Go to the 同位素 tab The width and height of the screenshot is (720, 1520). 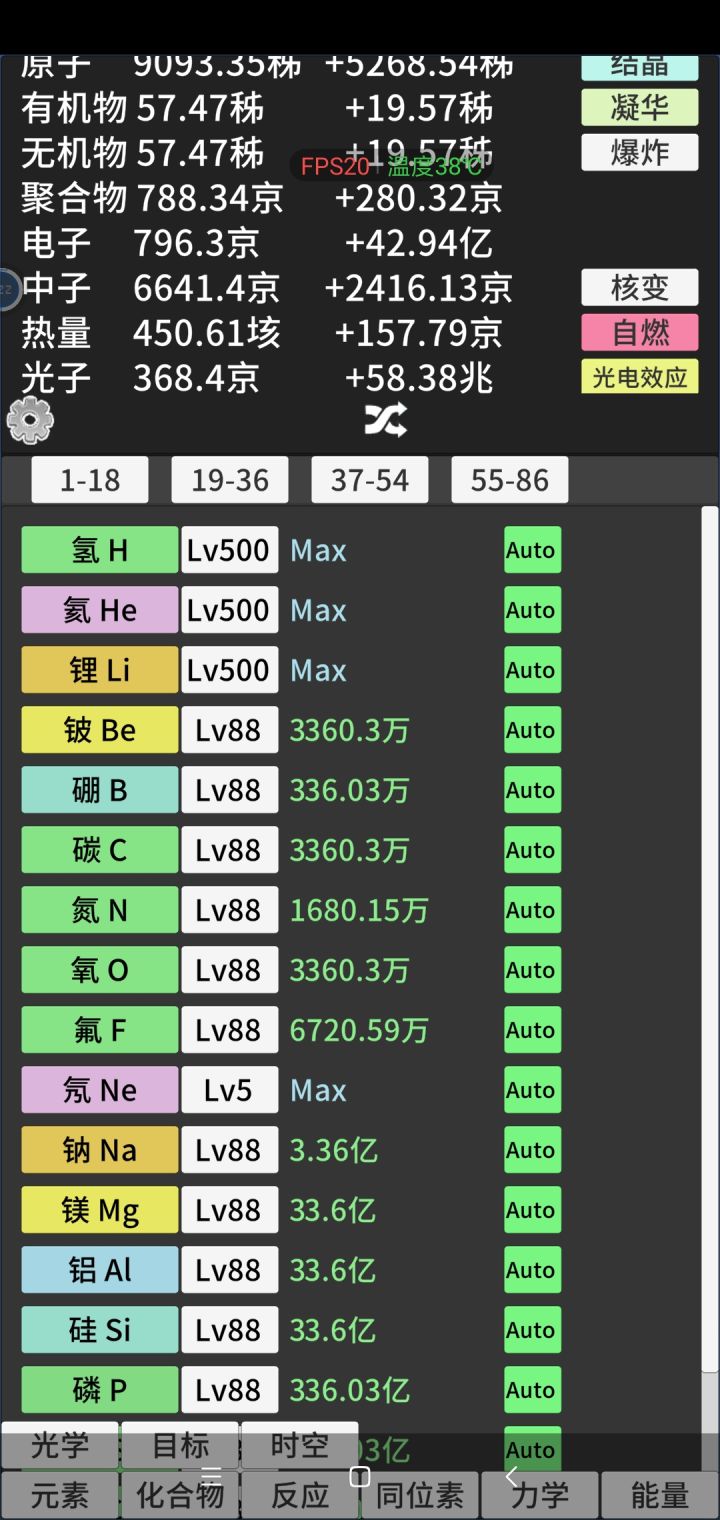click(x=420, y=1495)
